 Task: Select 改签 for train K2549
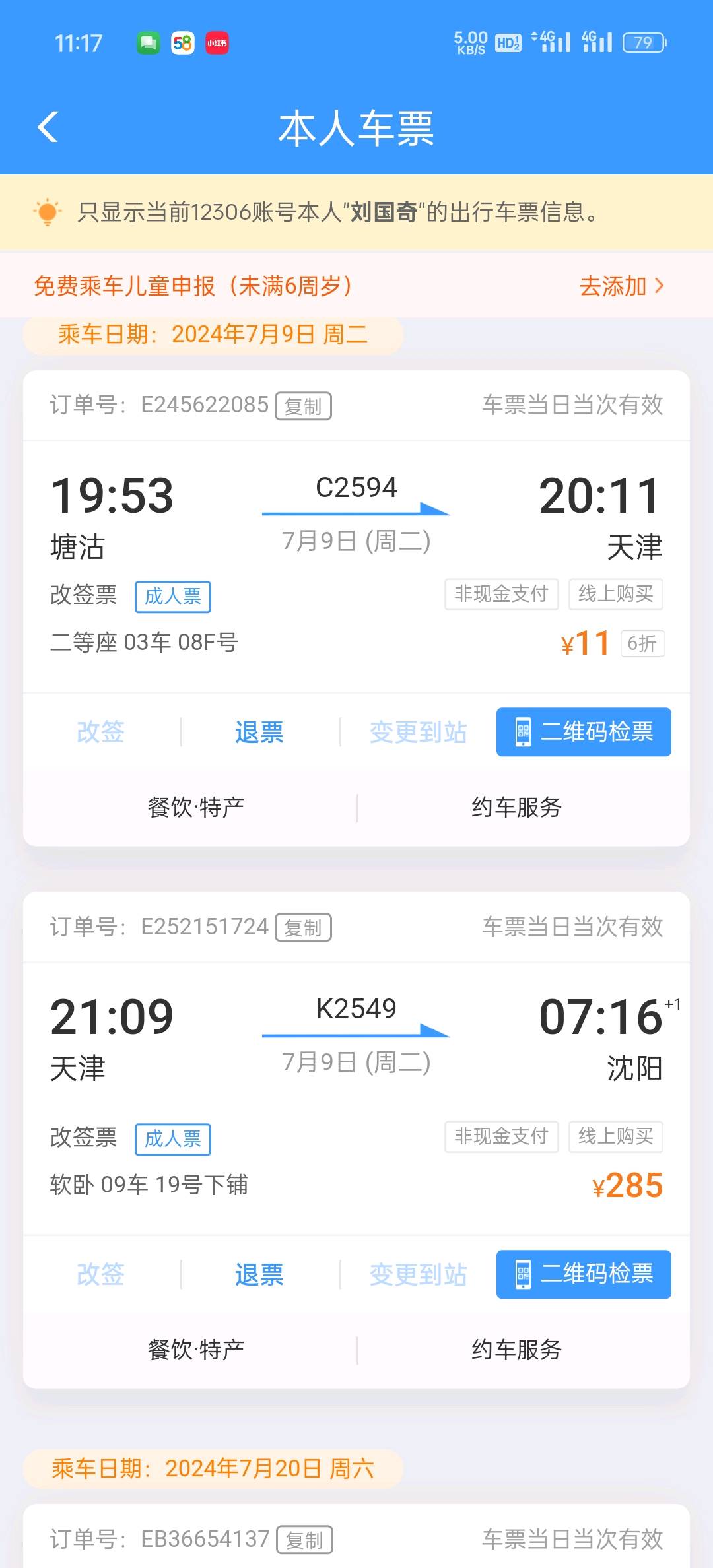[100, 1275]
